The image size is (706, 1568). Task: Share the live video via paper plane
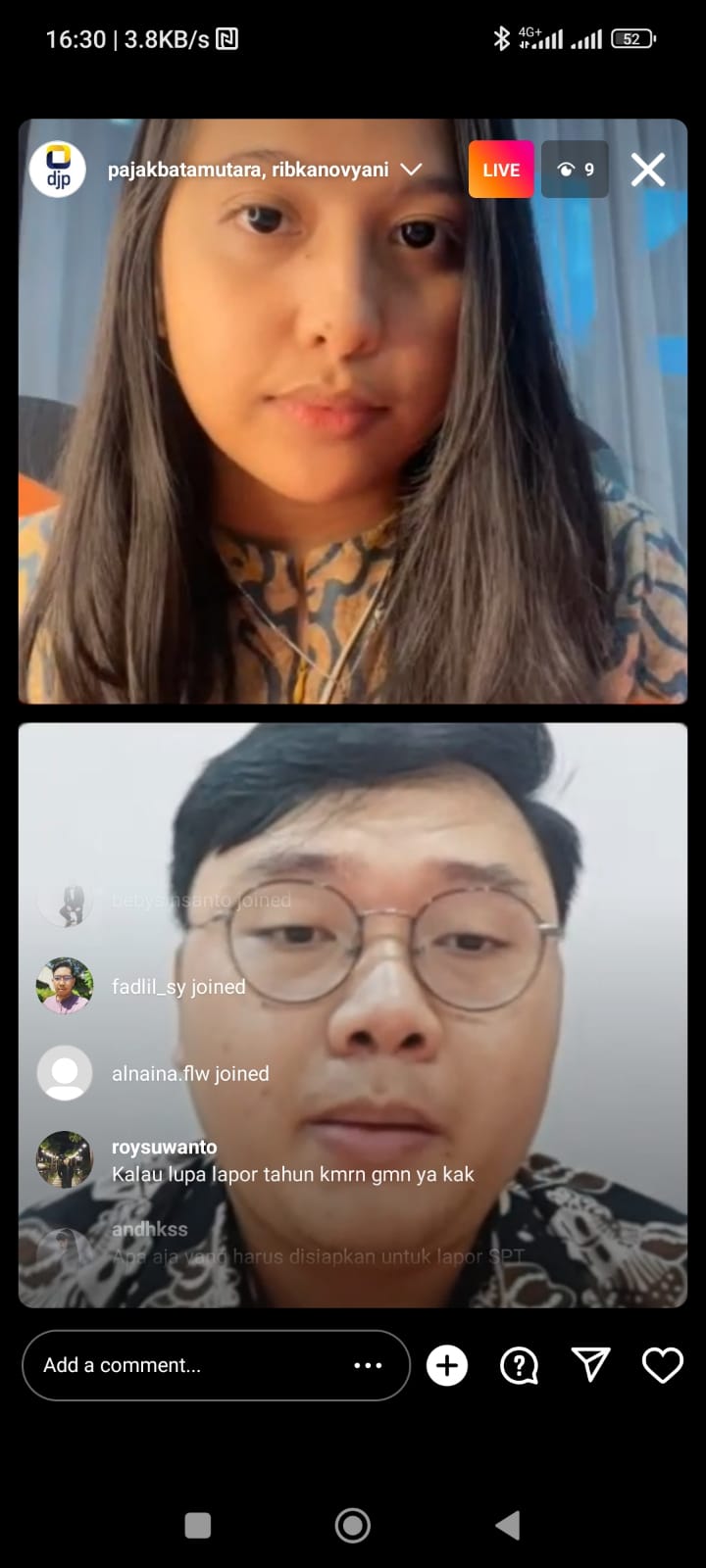point(590,1365)
